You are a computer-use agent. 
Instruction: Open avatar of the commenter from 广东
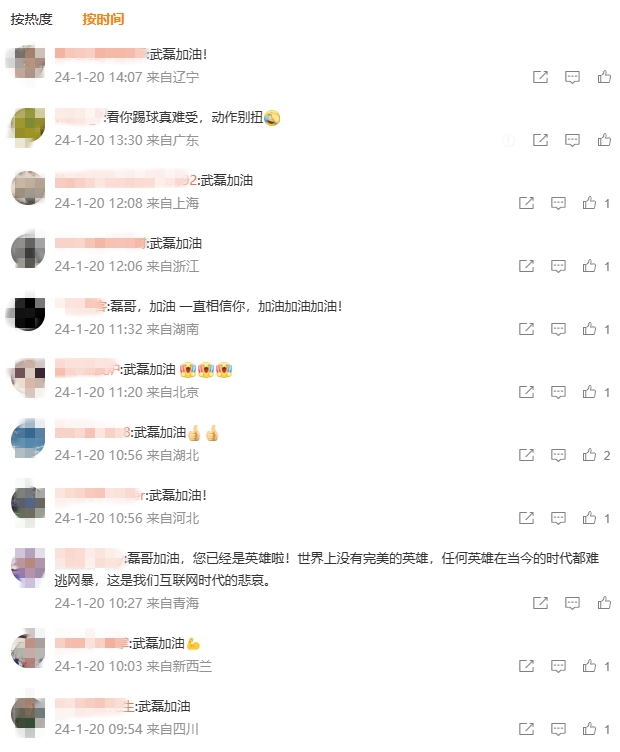(27, 125)
